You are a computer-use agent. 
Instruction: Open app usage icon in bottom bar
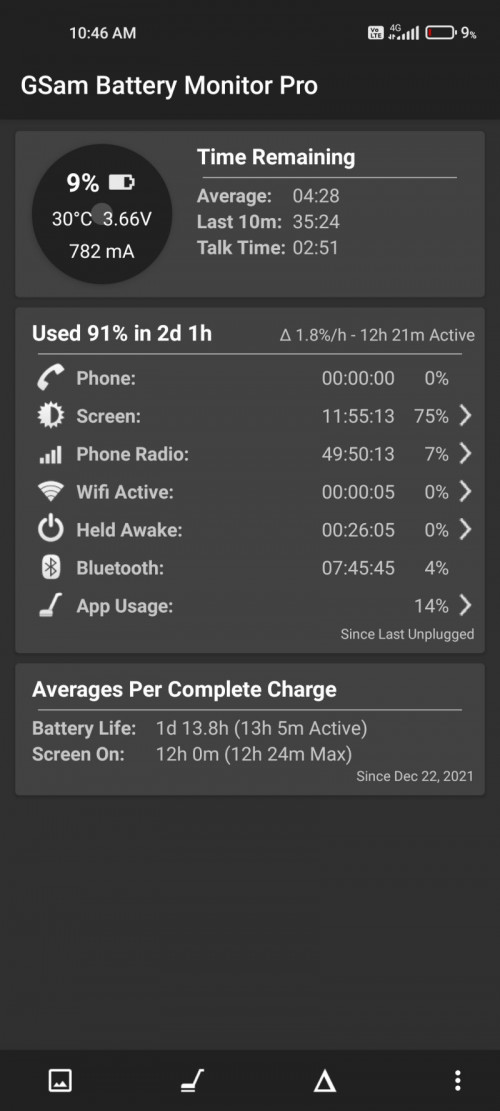tap(191, 1081)
